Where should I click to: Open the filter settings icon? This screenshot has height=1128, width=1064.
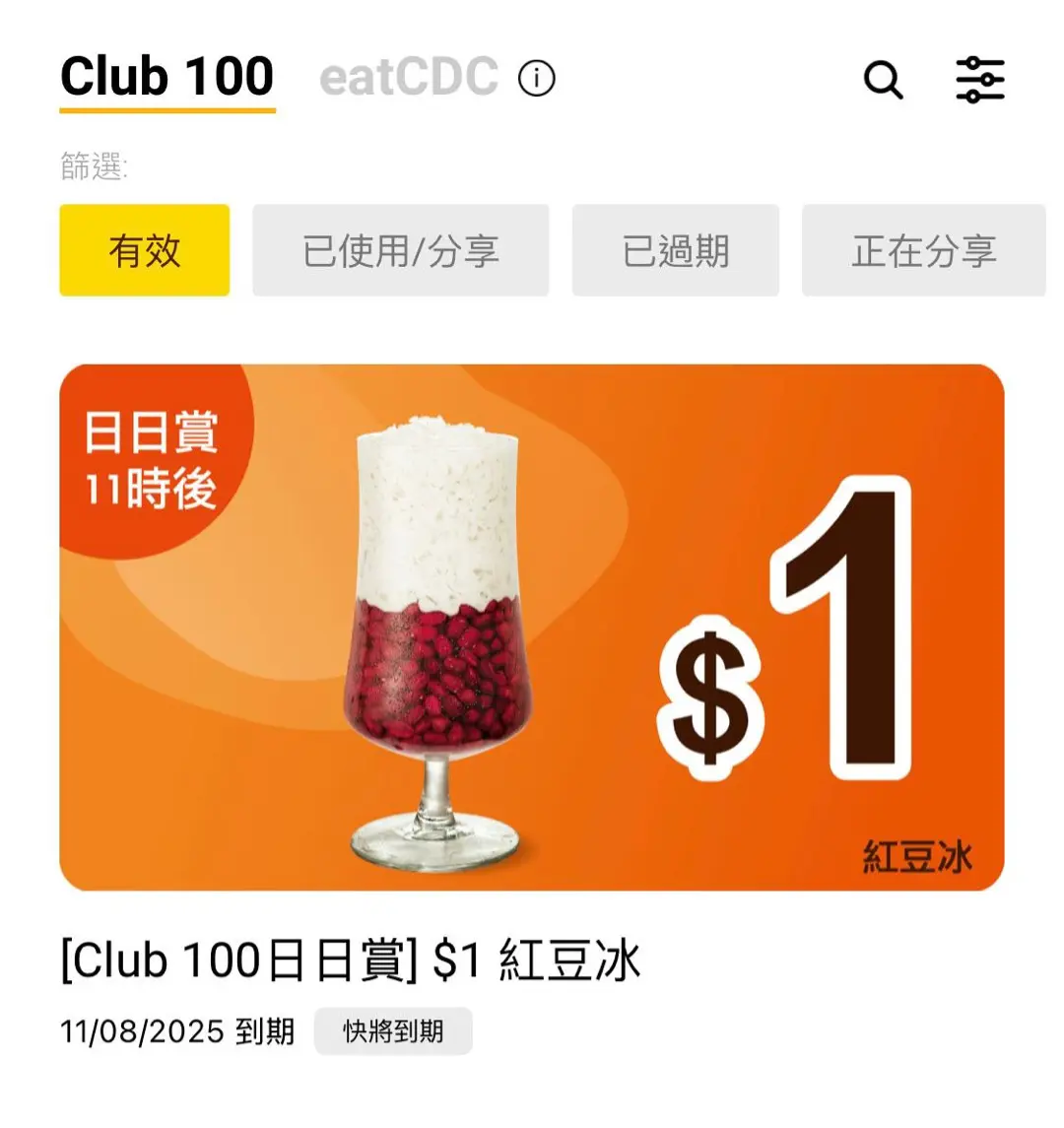point(979,80)
